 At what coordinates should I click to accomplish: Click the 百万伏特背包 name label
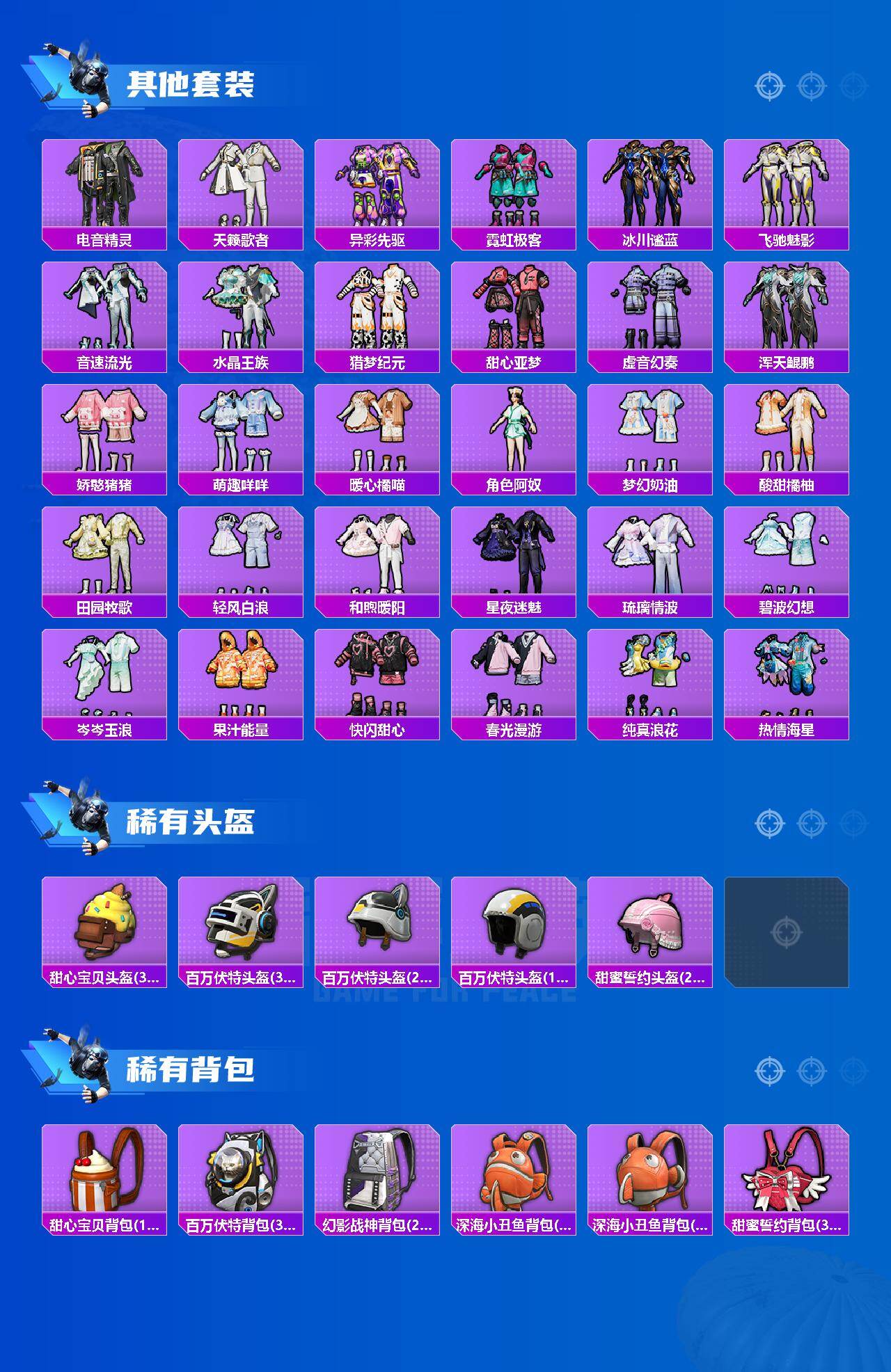point(242,1224)
